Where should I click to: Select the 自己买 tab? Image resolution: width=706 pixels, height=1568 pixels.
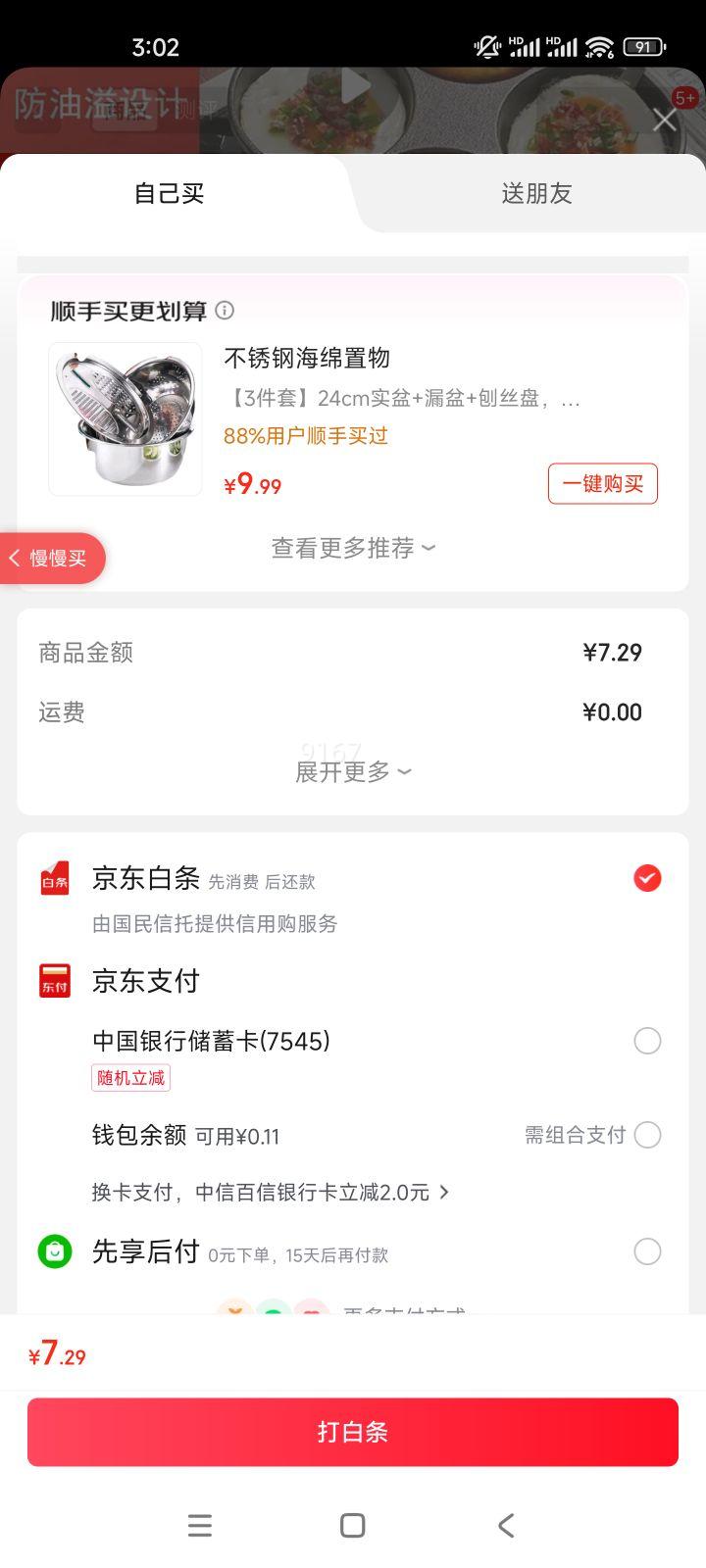pyautogui.click(x=169, y=194)
